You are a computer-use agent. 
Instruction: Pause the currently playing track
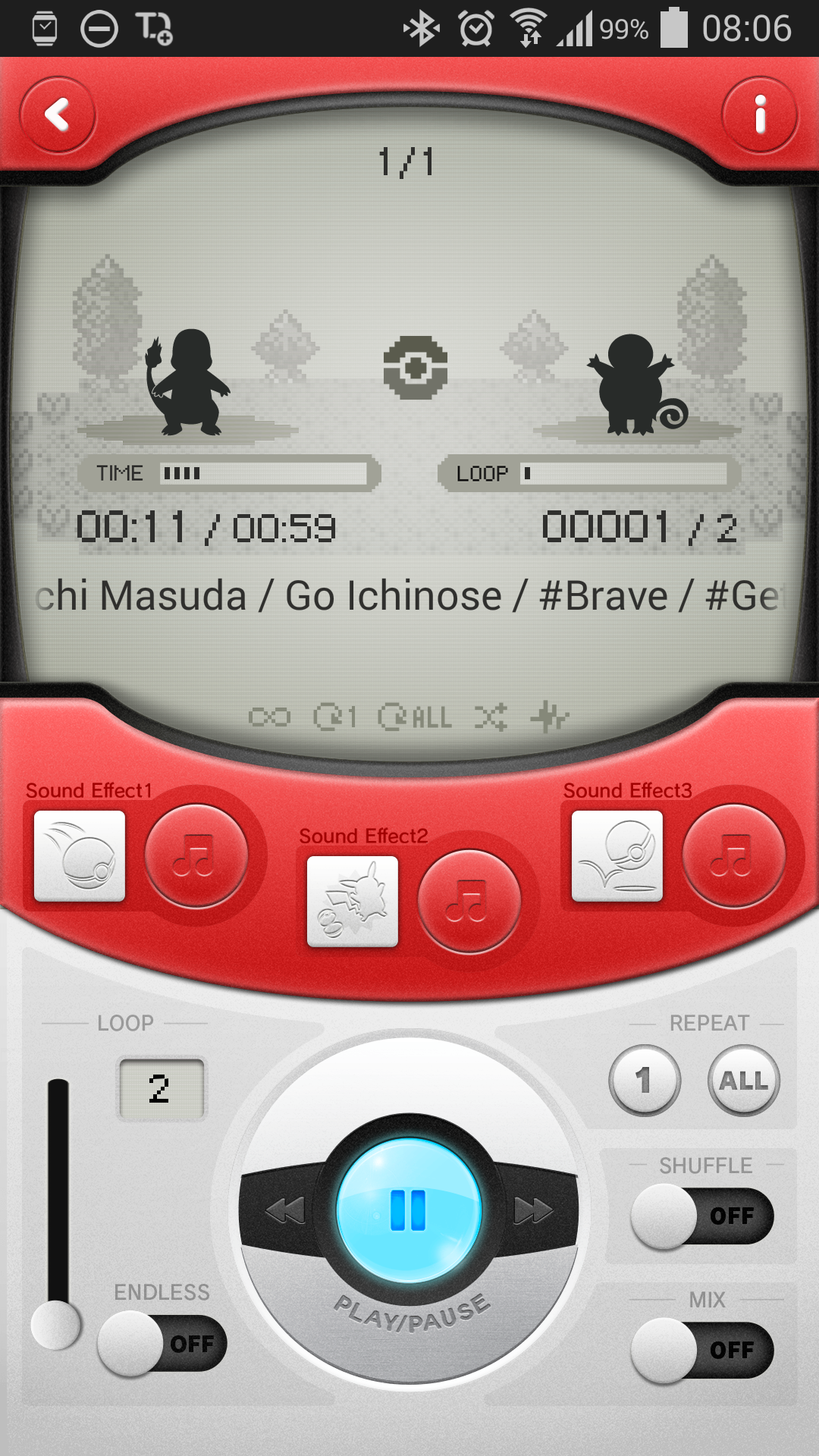409,1210
